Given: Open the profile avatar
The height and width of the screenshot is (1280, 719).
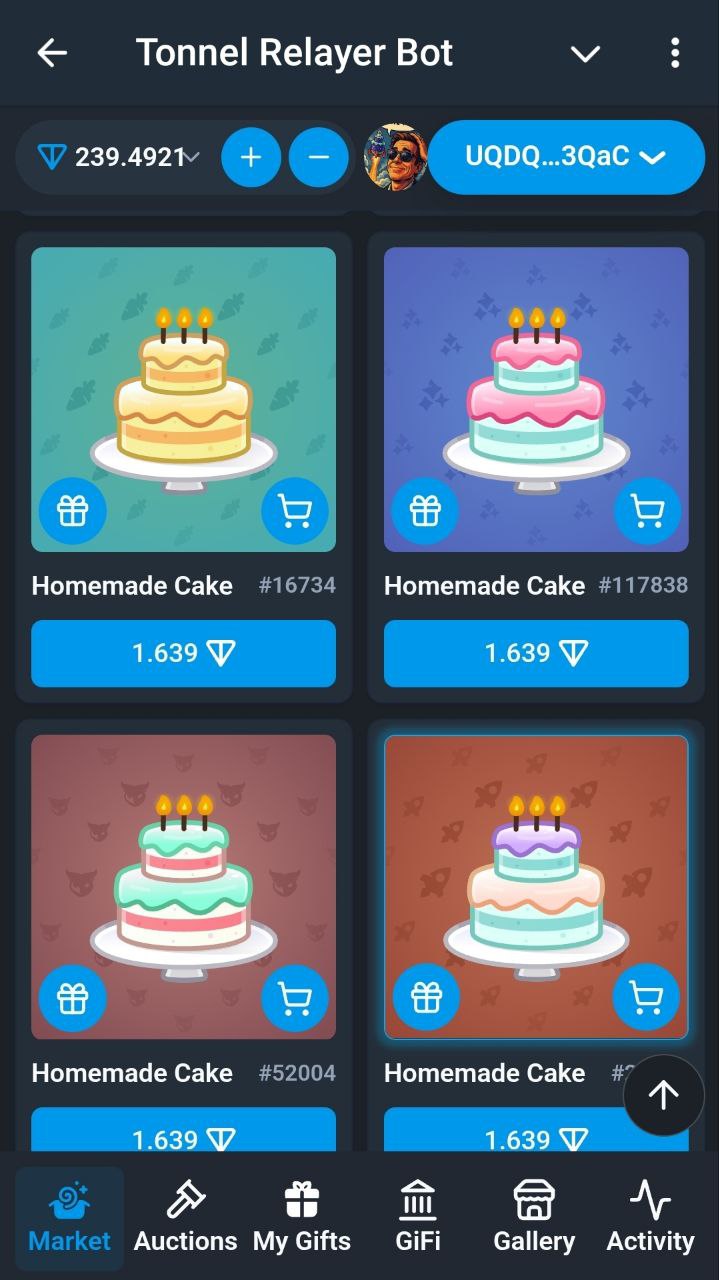Looking at the screenshot, I should tap(394, 157).
